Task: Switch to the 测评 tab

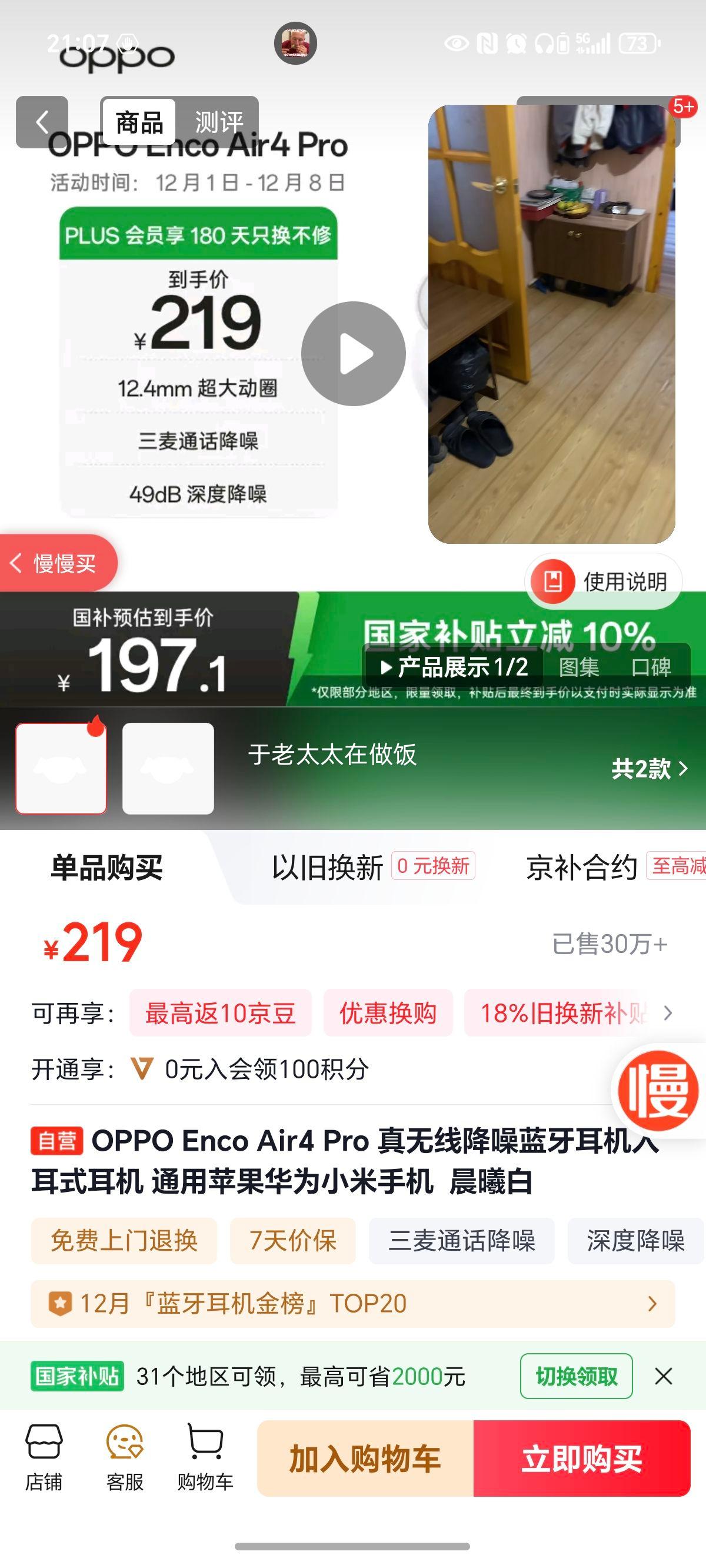Action: pyautogui.click(x=219, y=122)
